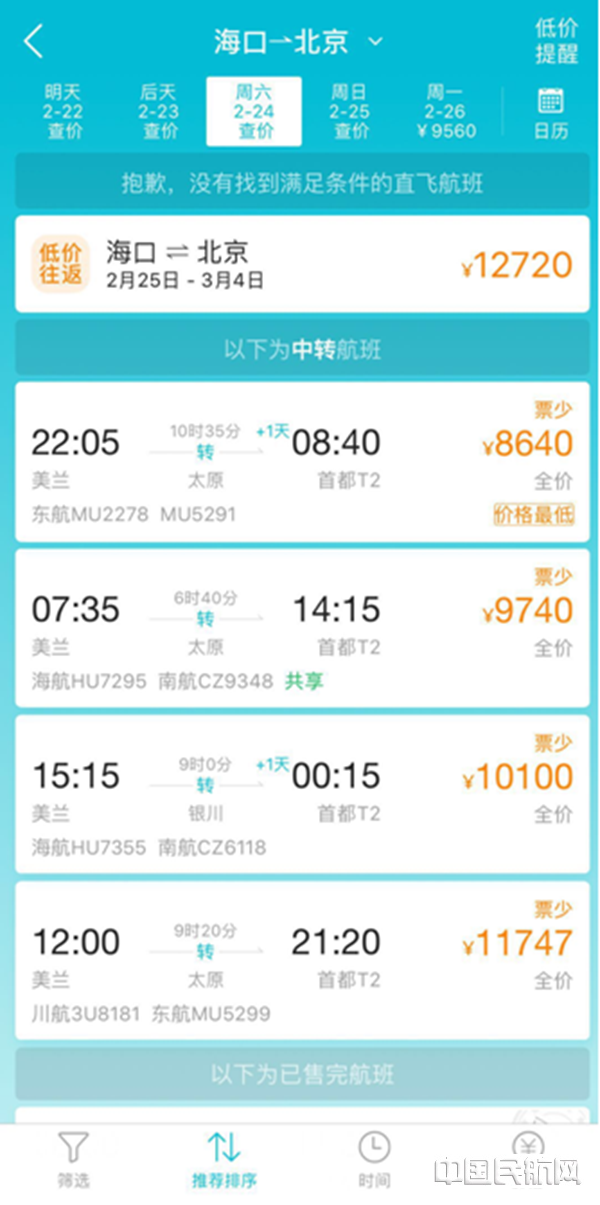The image size is (600, 1205).
Task: Select the 明天 2-22 date tab
Action: point(63,111)
